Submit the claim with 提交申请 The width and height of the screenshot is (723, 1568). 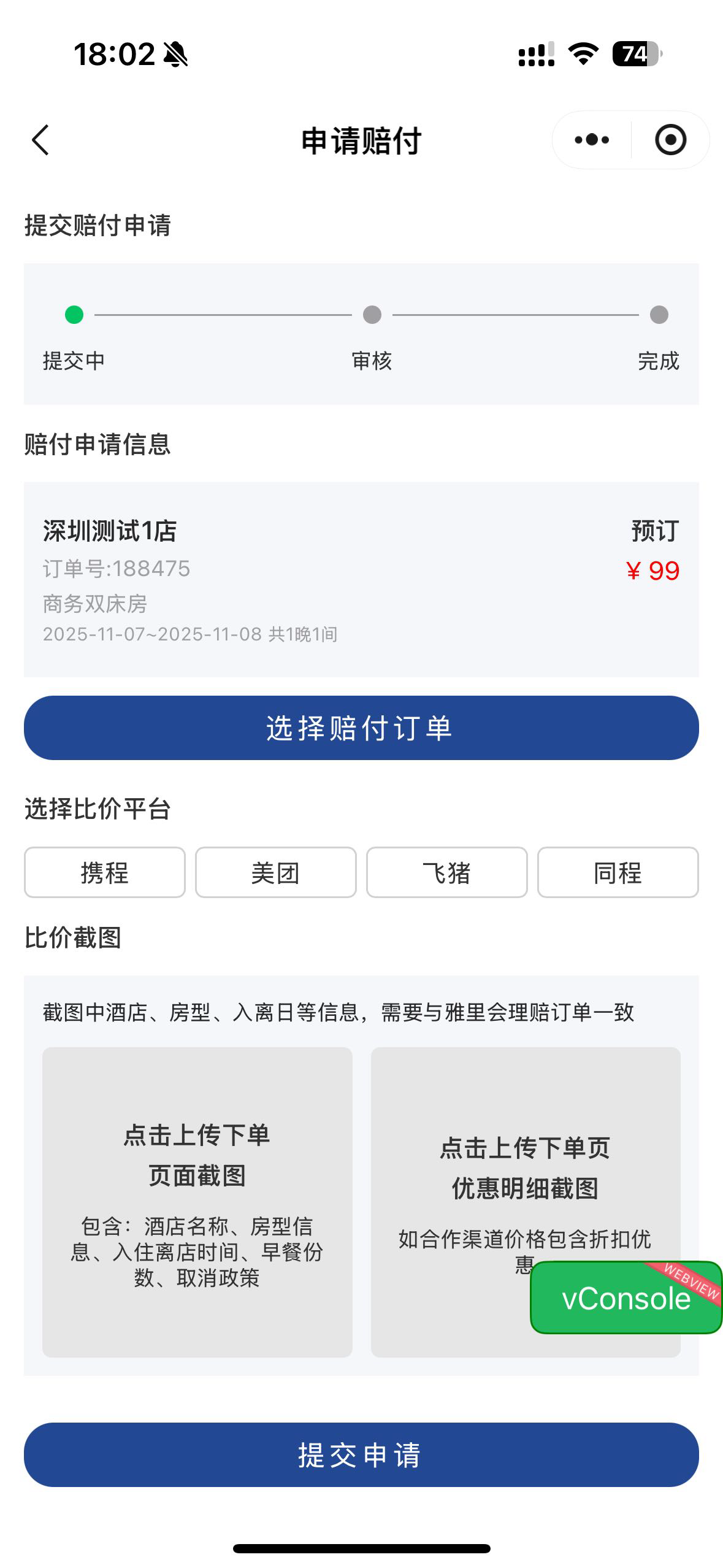tap(361, 1455)
